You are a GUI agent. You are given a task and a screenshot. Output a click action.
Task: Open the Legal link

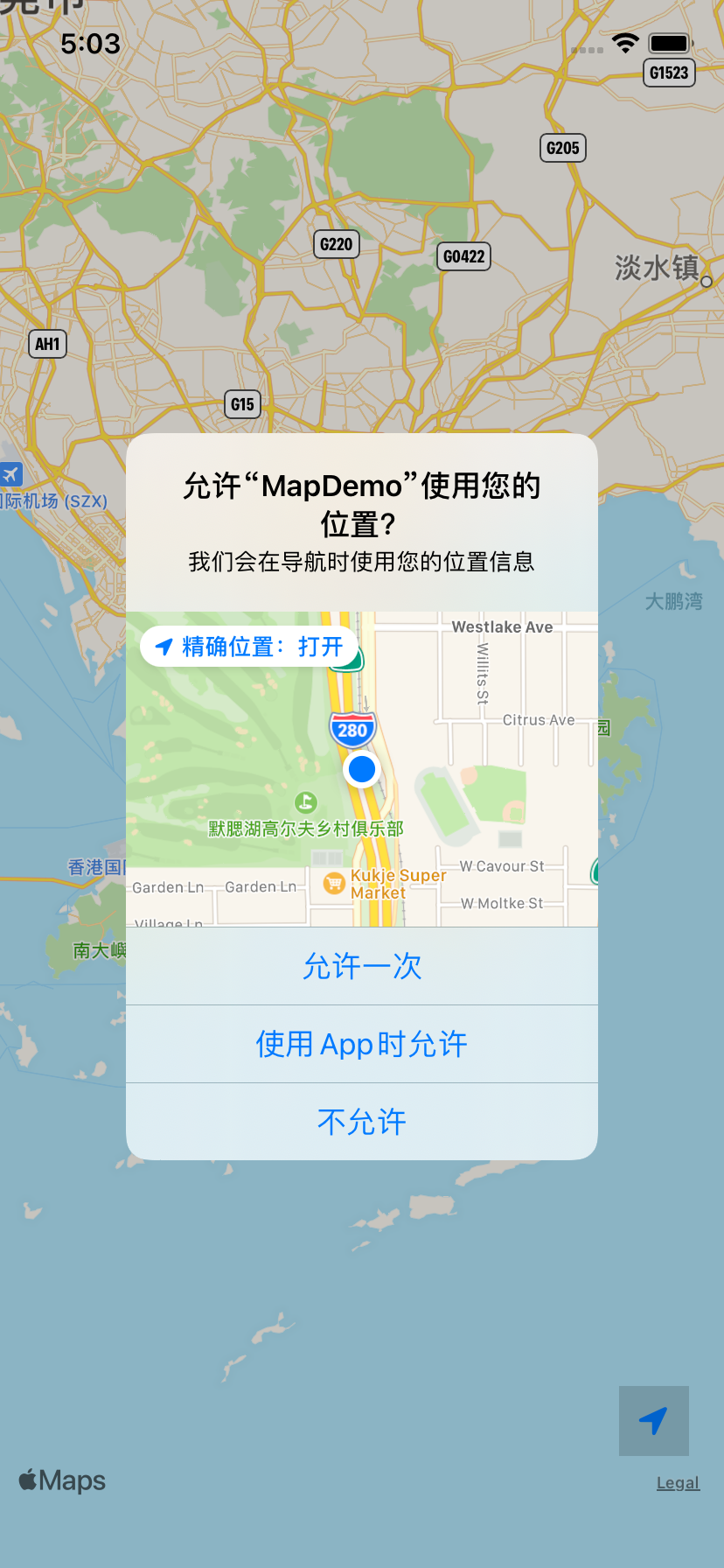click(679, 1483)
